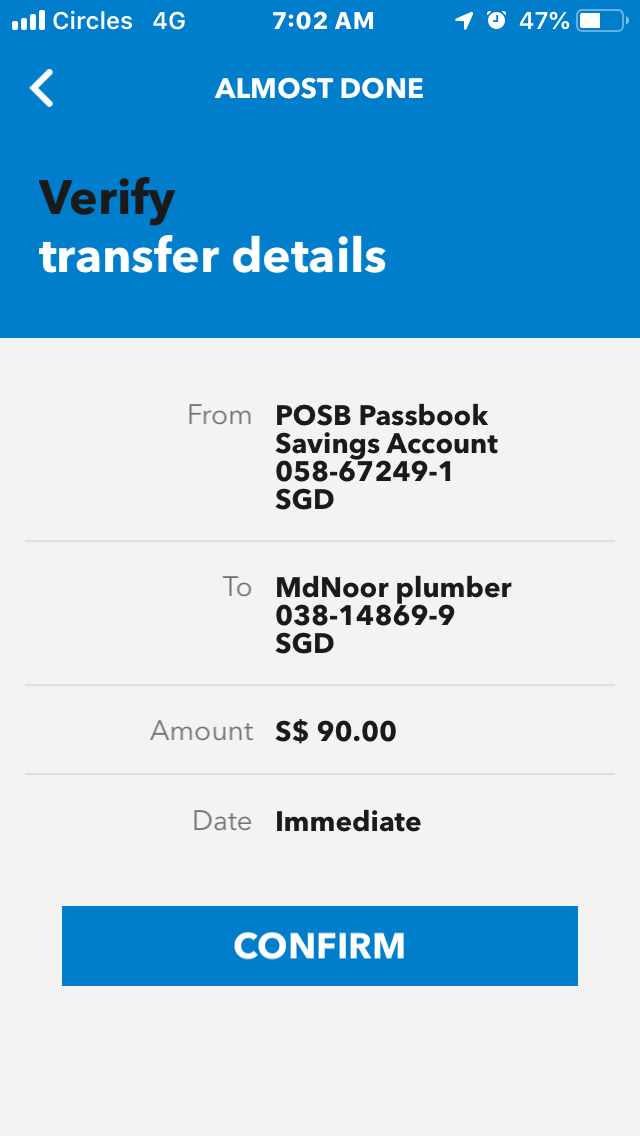Confirm the S$ 90.00 transfer
The image size is (640, 1136).
click(320, 946)
